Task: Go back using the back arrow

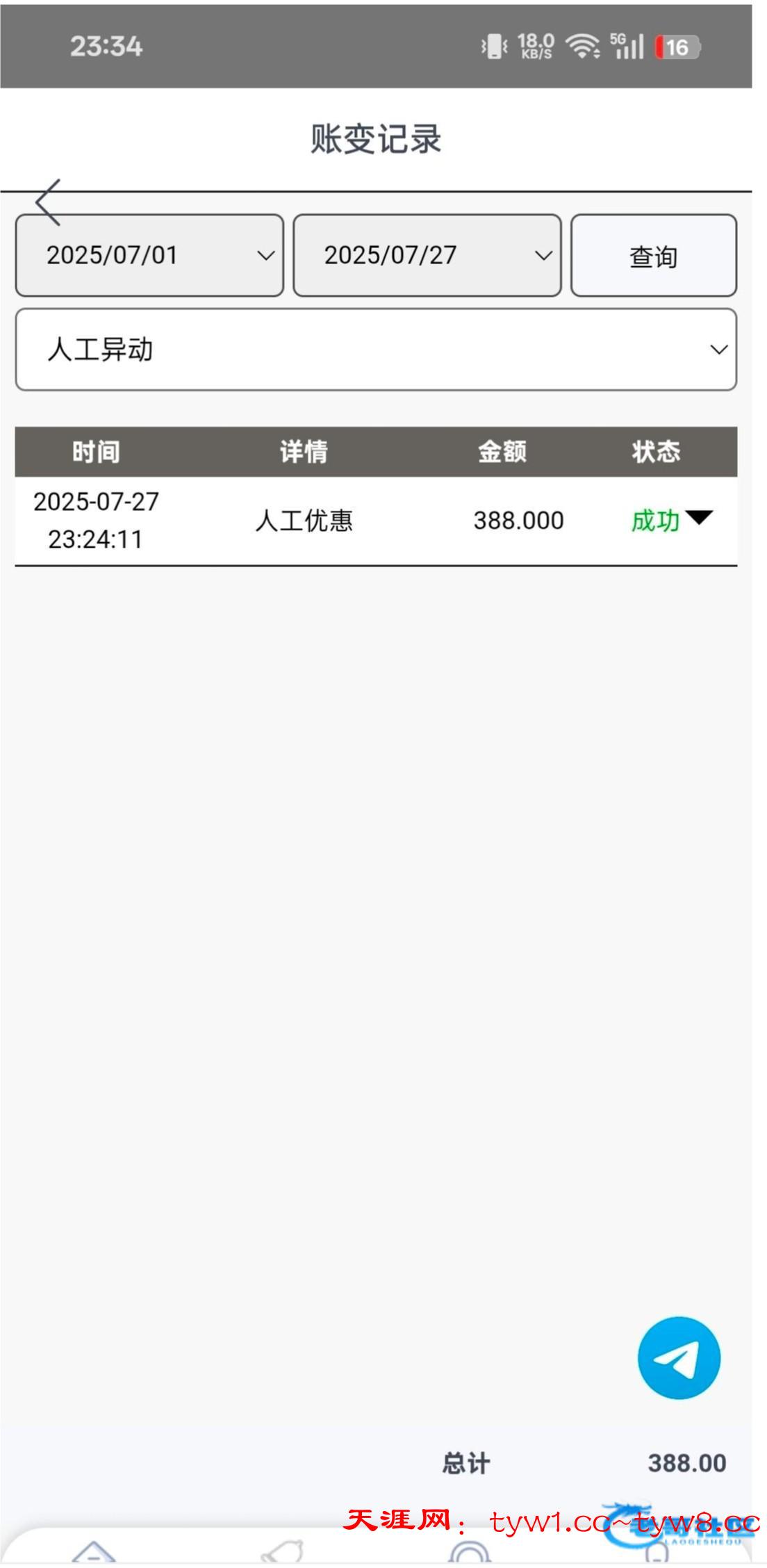Action: (x=49, y=202)
